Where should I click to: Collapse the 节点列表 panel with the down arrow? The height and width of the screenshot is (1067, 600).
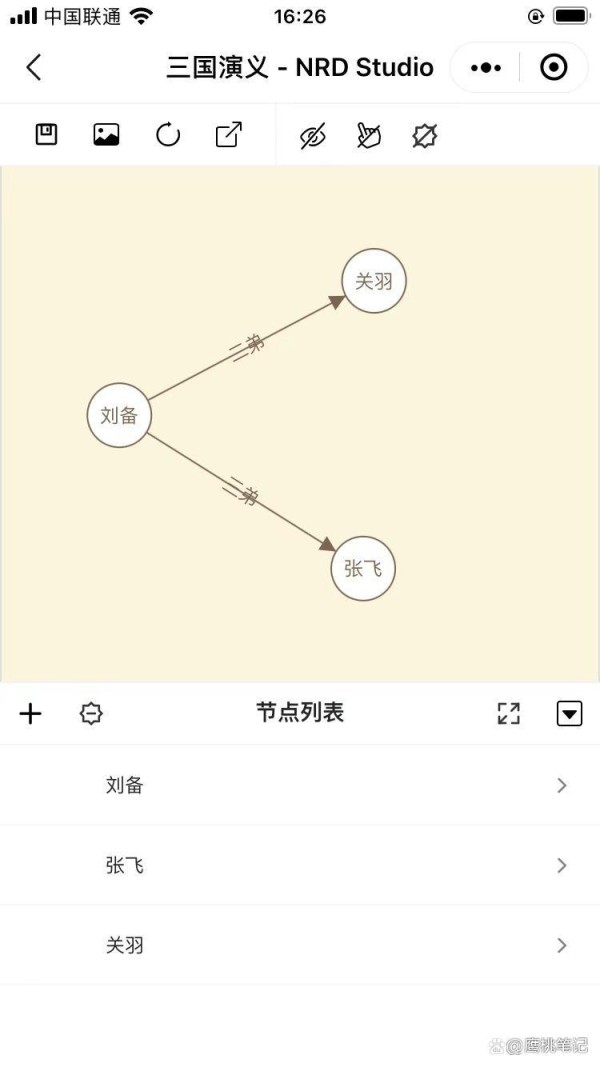(569, 713)
